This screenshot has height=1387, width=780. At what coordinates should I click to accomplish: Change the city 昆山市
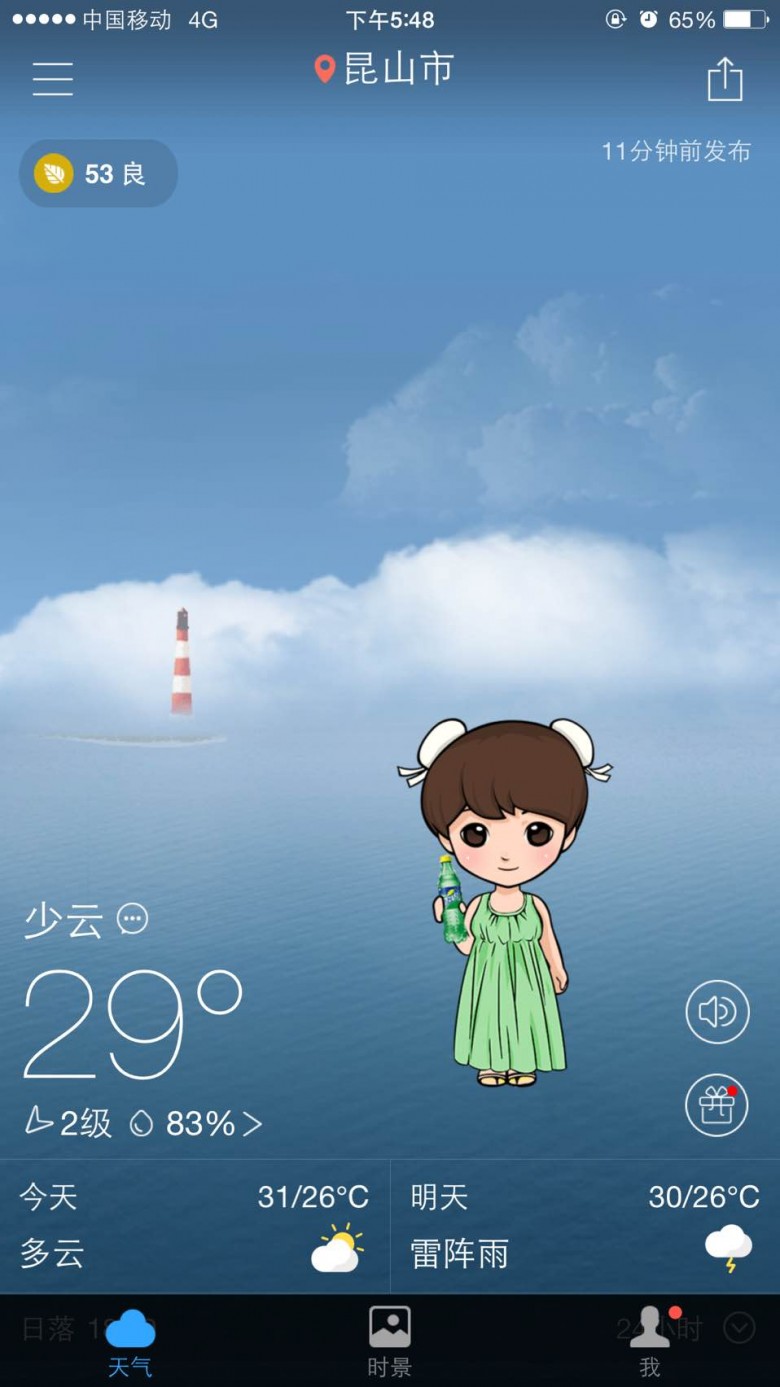click(384, 69)
